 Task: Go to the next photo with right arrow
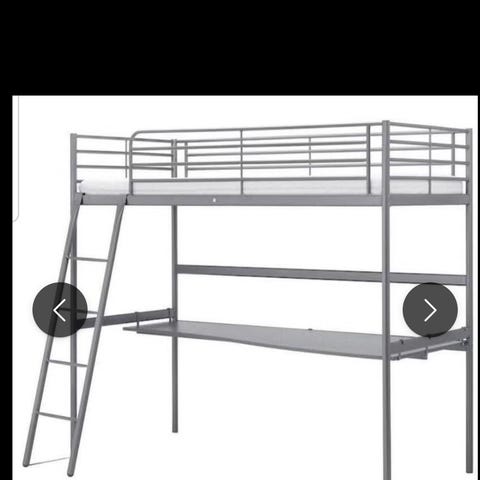pyautogui.click(x=430, y=310)
